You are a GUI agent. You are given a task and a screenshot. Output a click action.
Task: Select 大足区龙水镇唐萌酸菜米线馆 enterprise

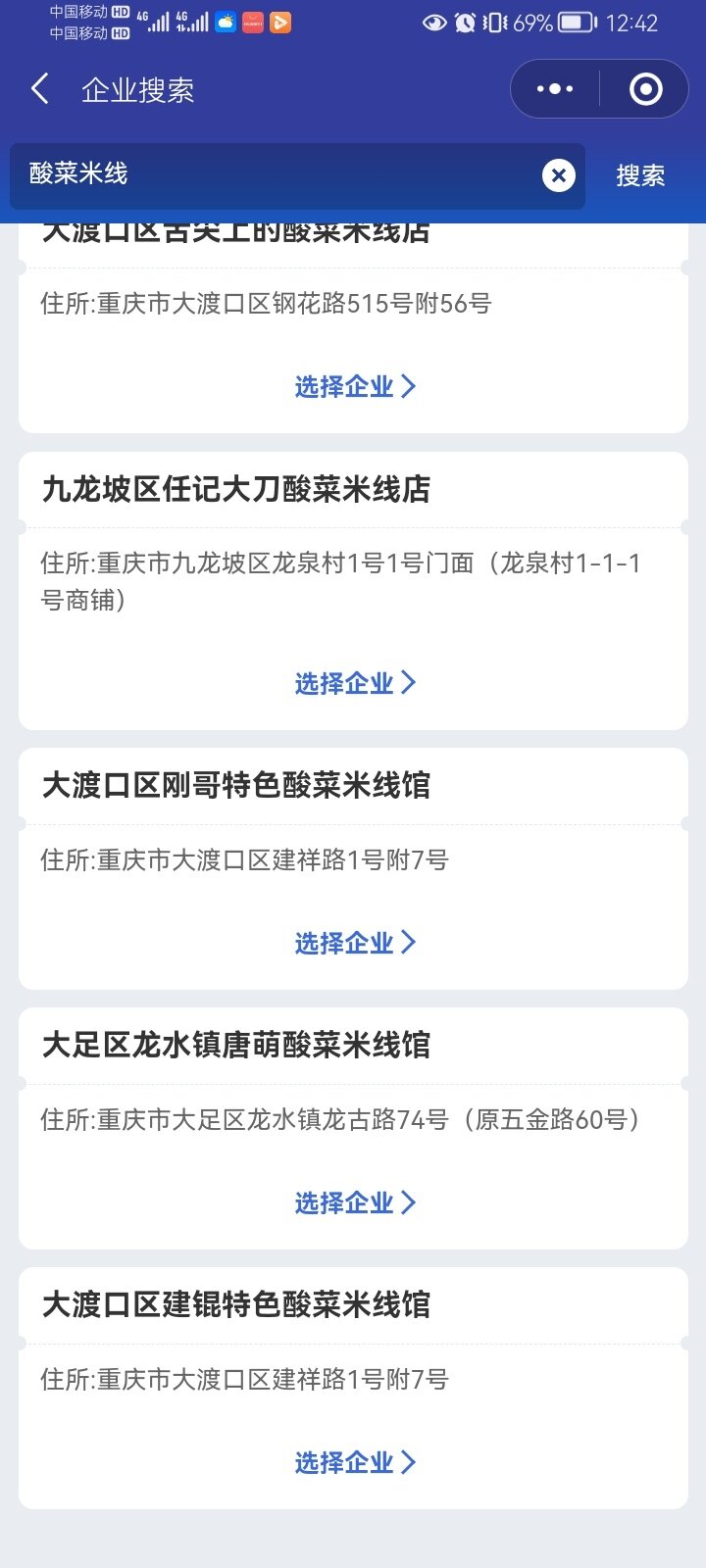click(355, 1202)
